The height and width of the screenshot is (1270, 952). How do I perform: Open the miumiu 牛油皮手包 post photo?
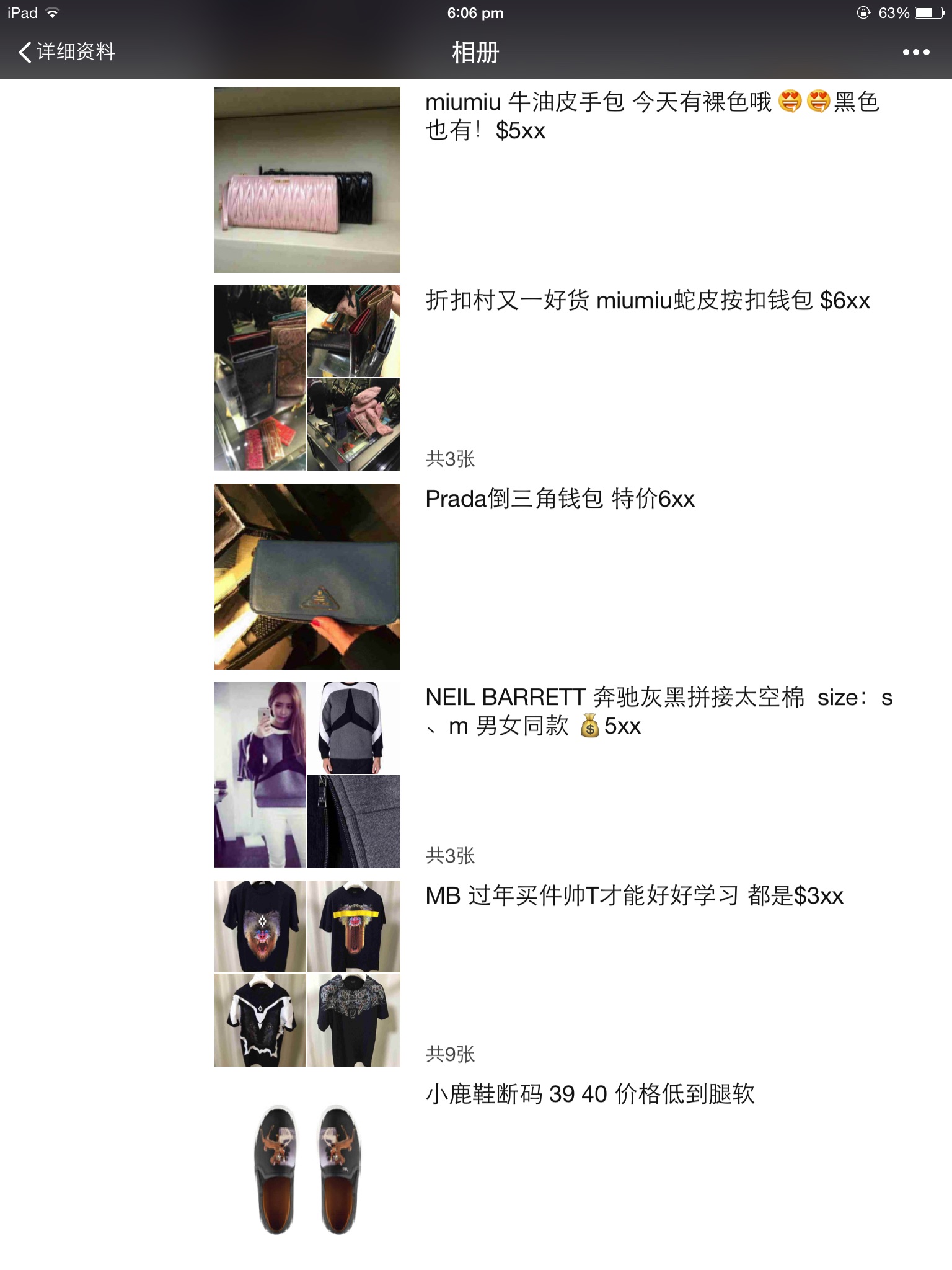coord(307,180)
